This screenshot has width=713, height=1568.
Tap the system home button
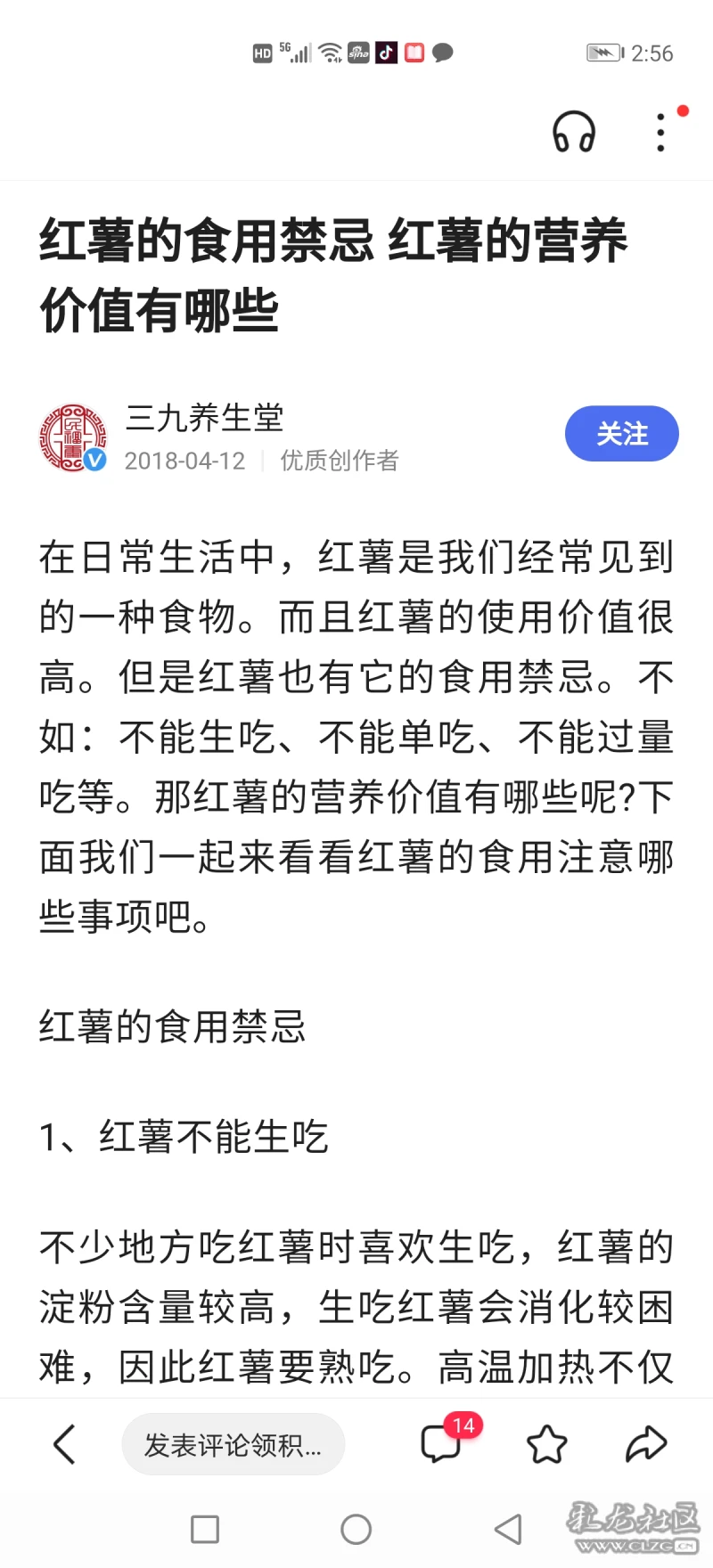[356, 1530]
